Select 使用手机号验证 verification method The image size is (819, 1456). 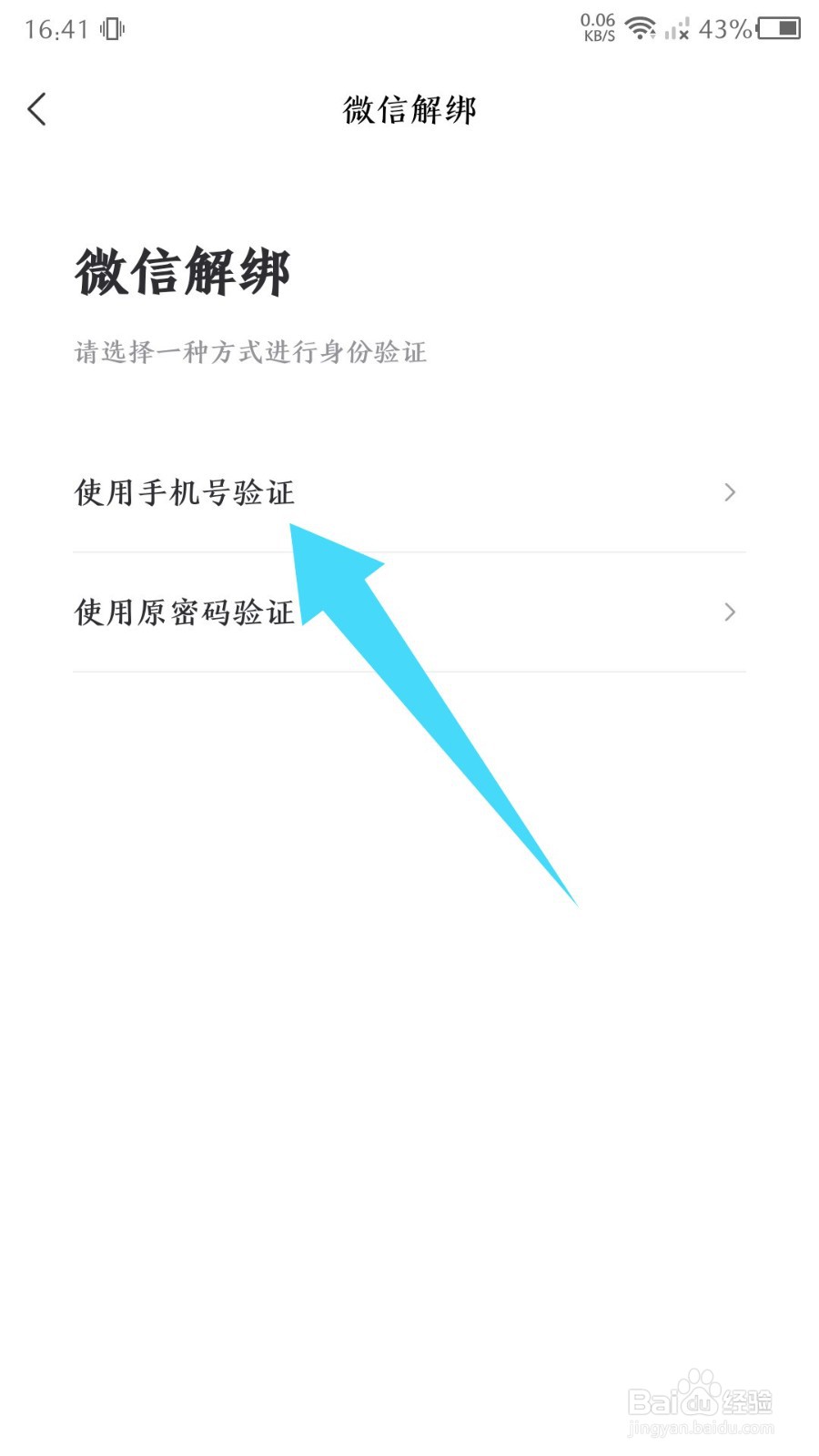click(x=183, y=492)
